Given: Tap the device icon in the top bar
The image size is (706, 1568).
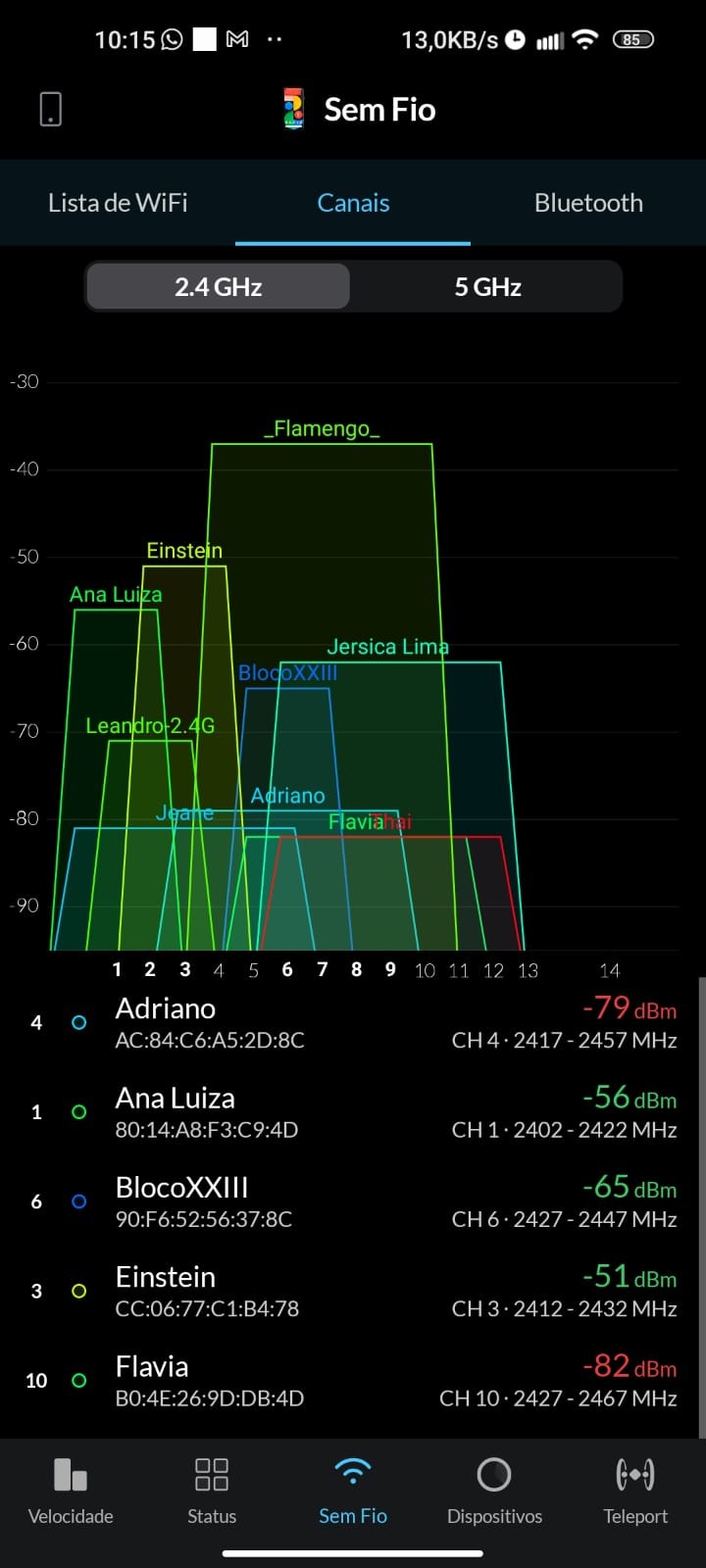Looking at the screenshot, I should [x=51, y=109].
